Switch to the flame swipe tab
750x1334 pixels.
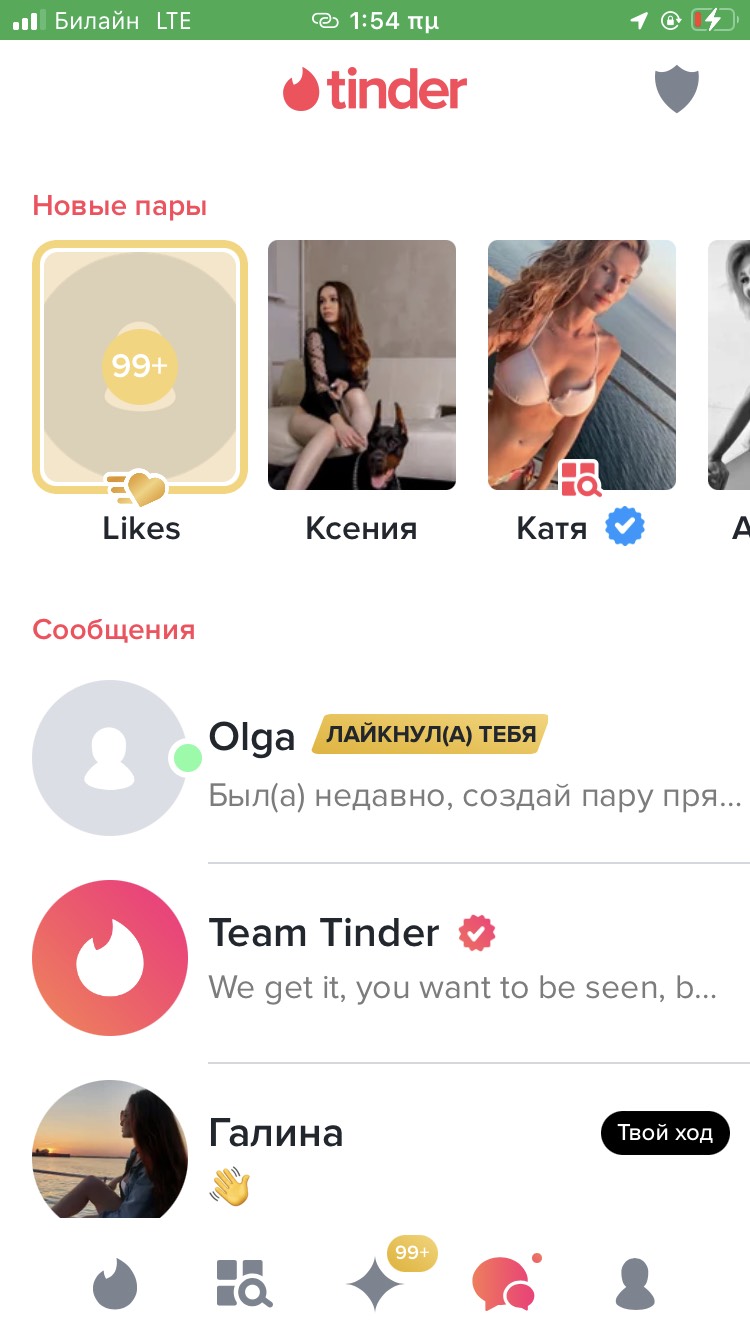[115, 1283]
